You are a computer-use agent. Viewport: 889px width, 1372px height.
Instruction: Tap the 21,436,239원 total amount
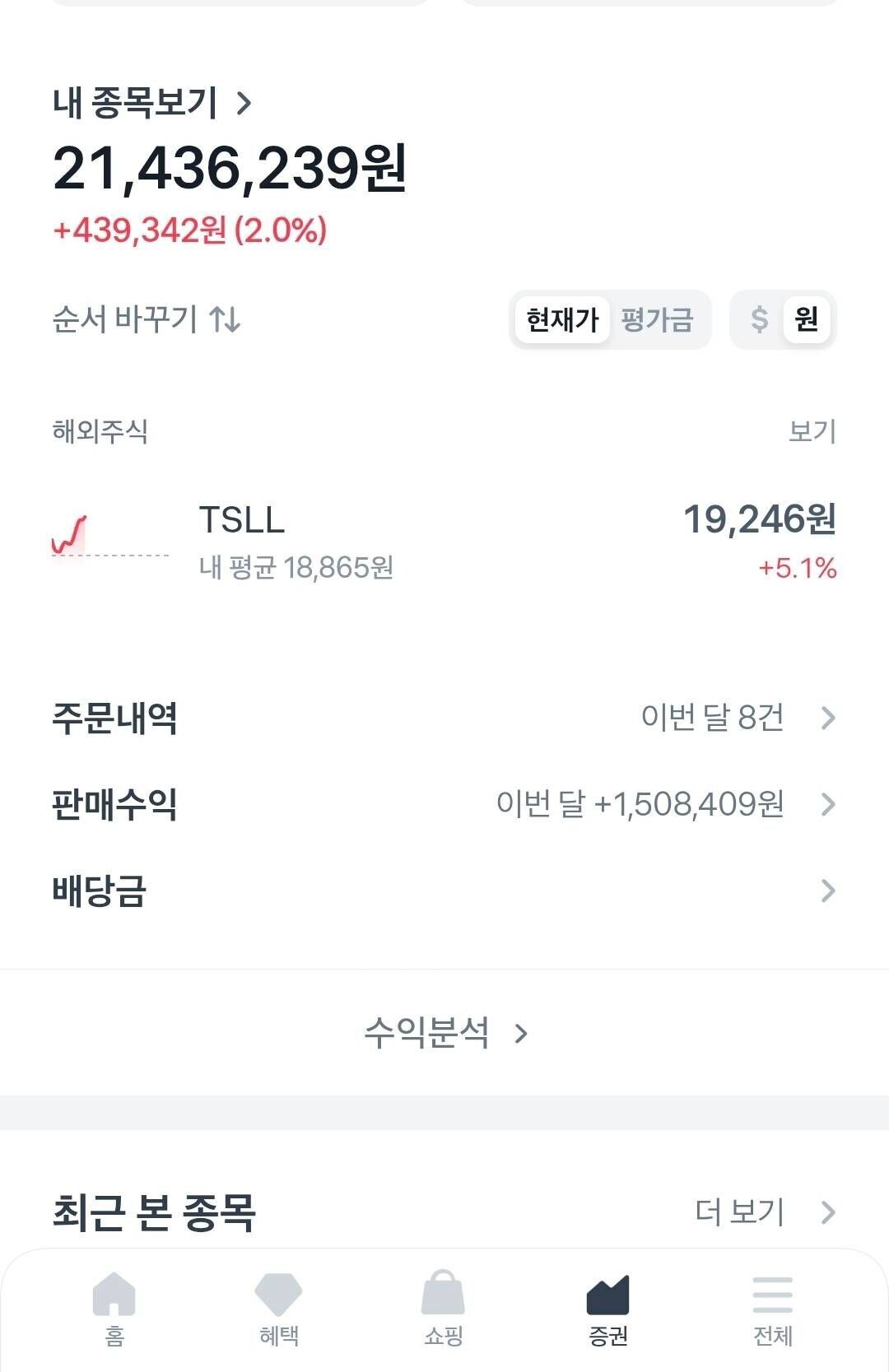pyautogui.click(x=230, y=170)
